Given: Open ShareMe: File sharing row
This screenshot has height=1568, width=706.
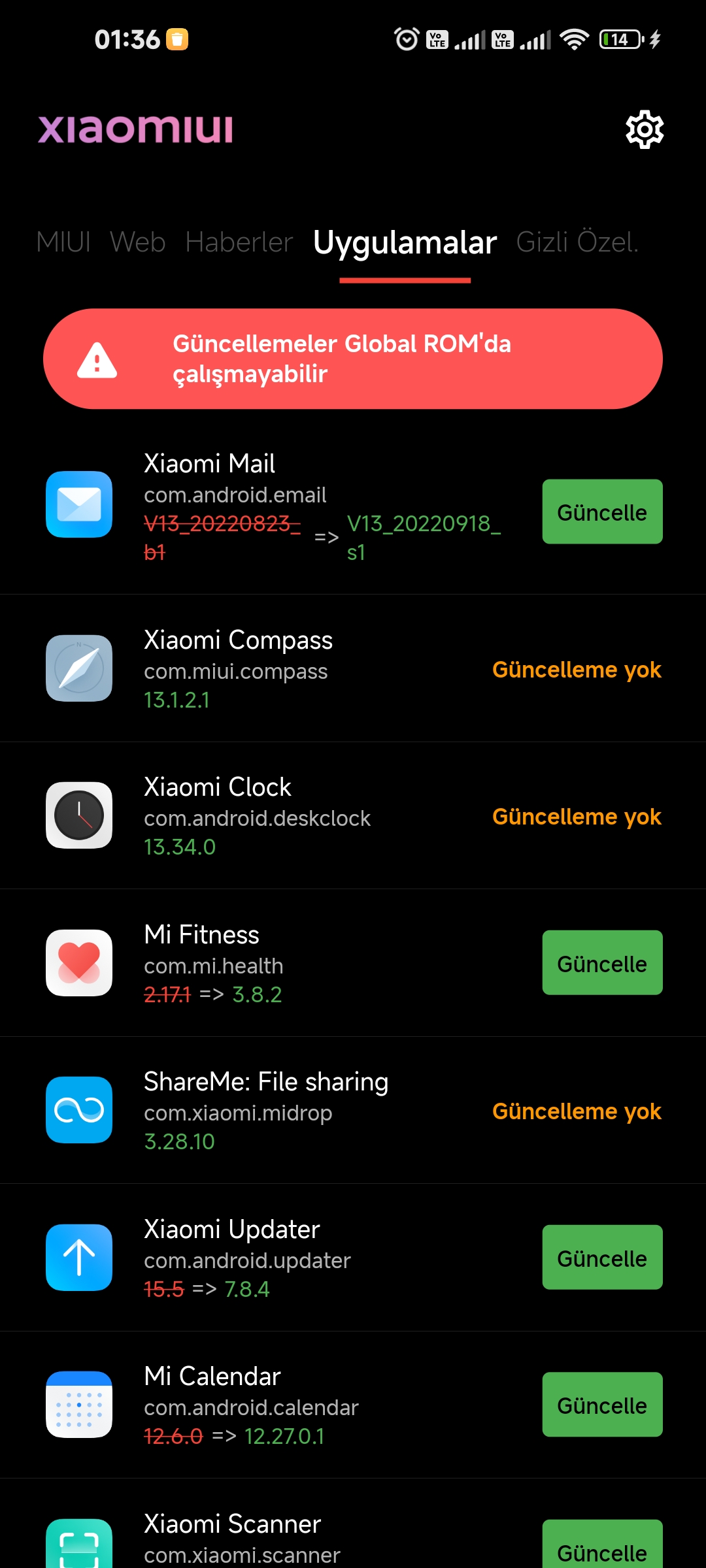Looking at the screenshot, I should (353, 1110).
